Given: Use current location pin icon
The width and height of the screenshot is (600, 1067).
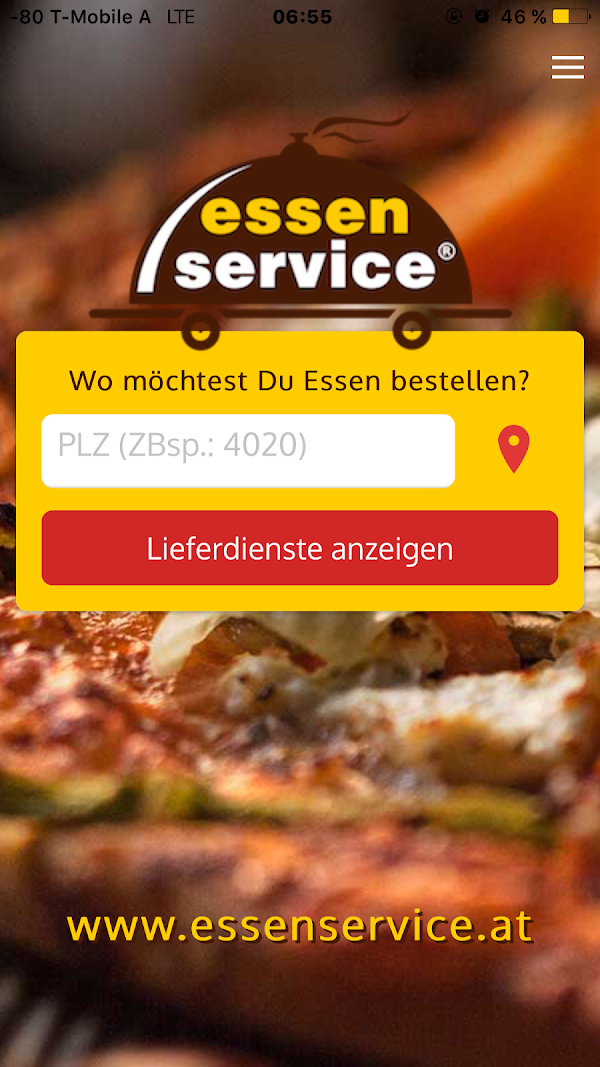Looking at the screenshot, I should coord(514,449).
